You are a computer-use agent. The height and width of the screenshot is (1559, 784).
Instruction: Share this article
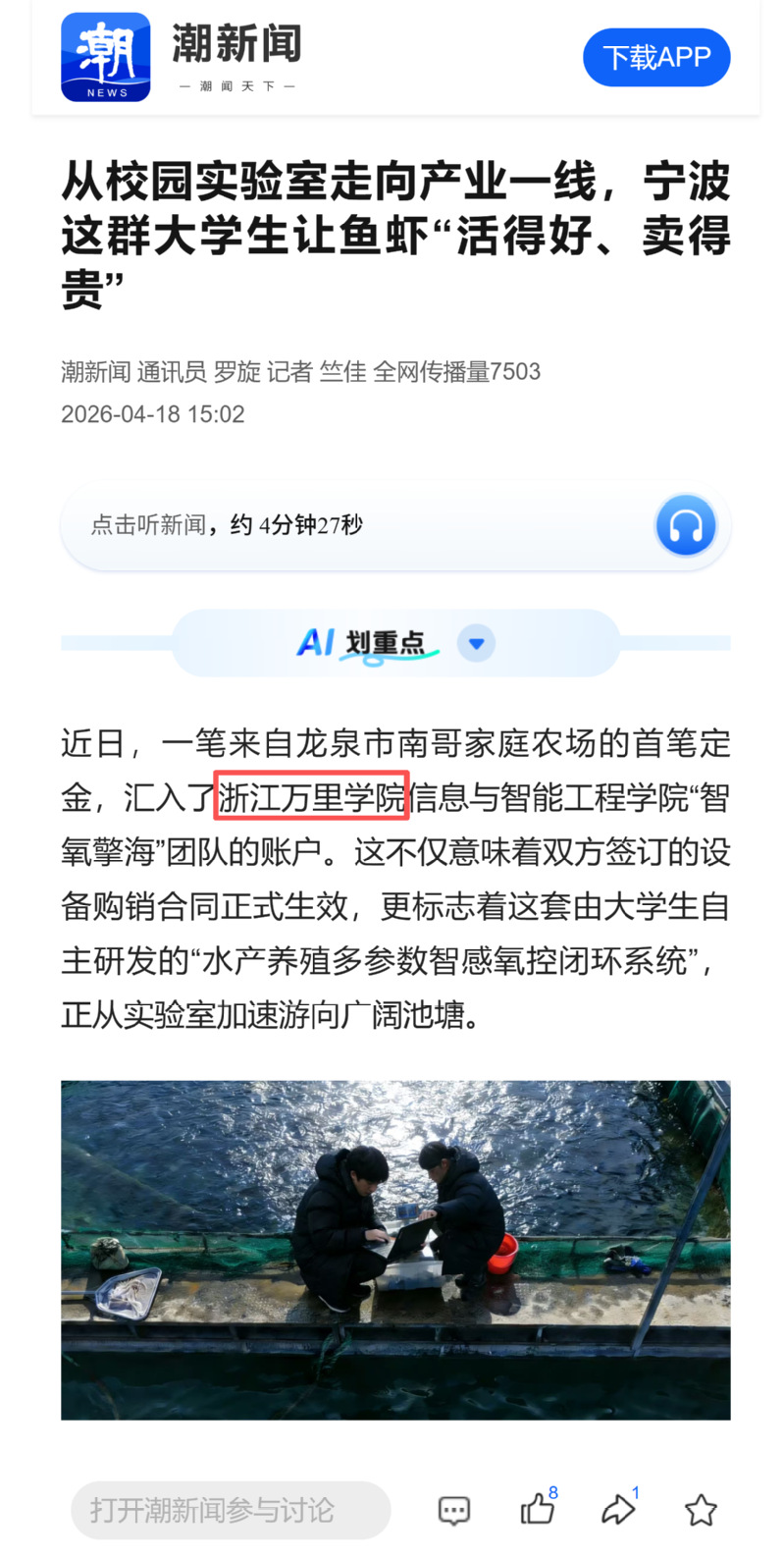pos(618,1509)
